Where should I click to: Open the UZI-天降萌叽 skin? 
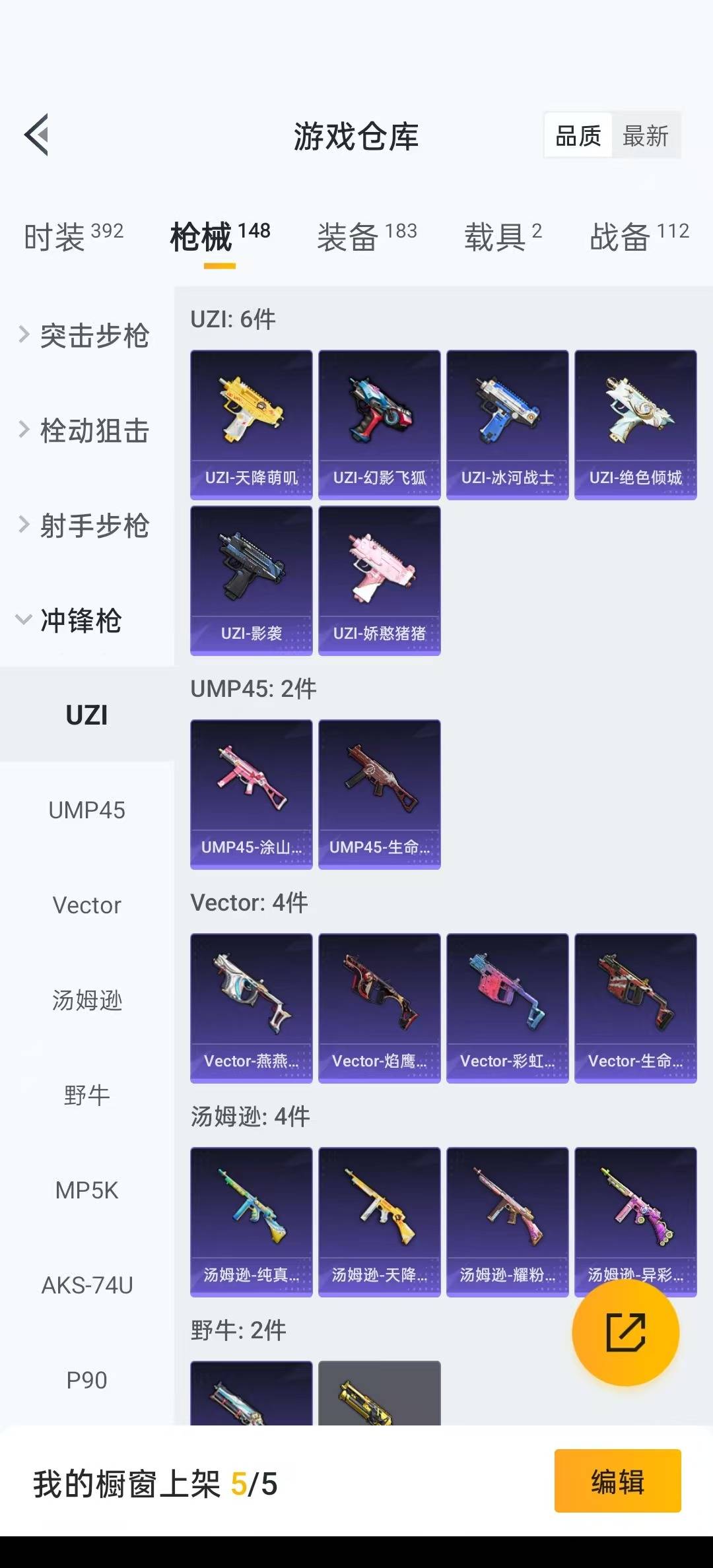pyautogui.click(x=252, y=425)
